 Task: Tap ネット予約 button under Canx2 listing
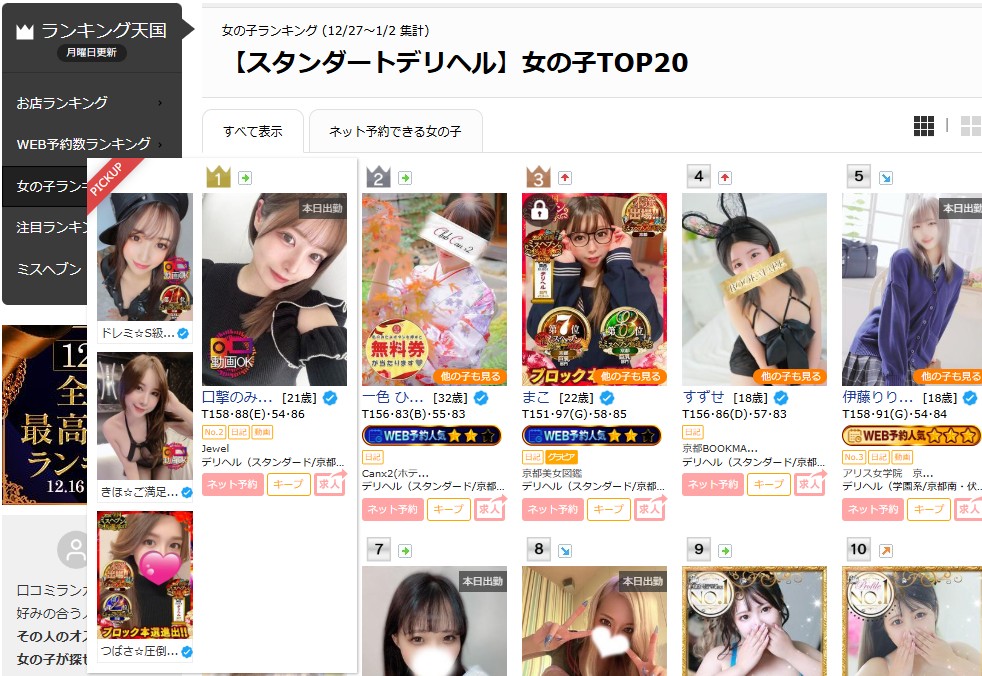(x=393, y=508)
